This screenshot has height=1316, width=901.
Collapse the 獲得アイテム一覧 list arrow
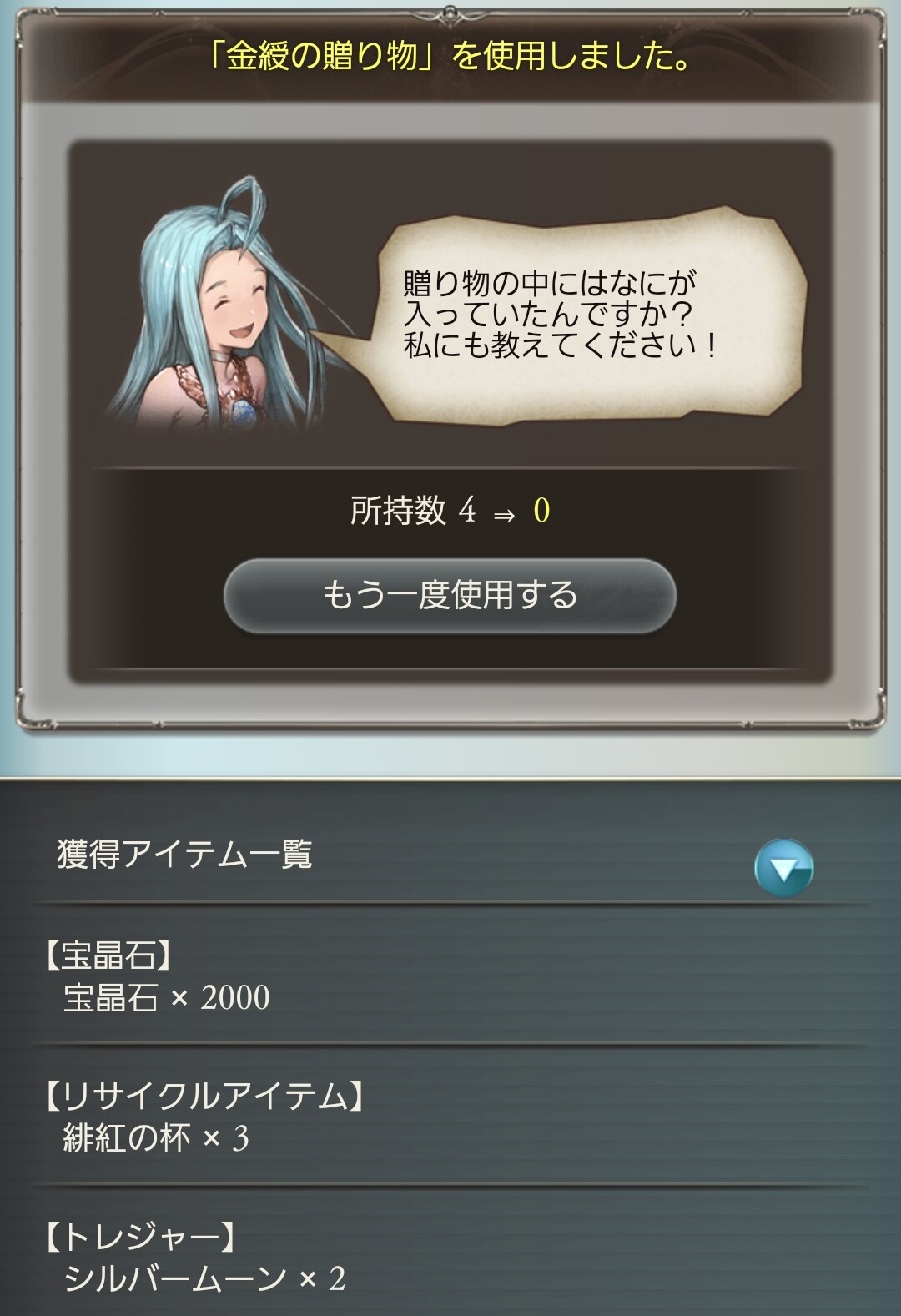(783, 869)
